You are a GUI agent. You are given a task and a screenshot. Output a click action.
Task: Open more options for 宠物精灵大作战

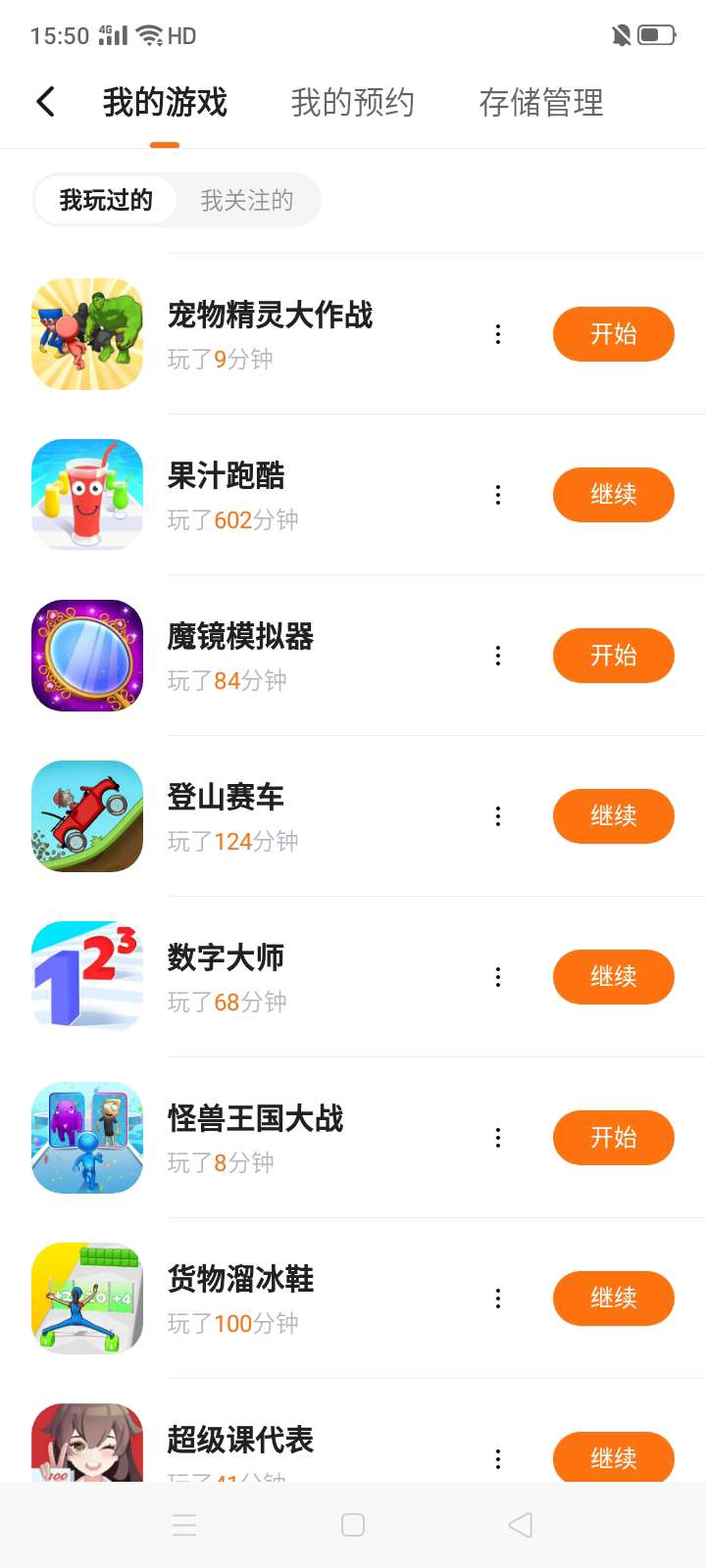tap(498, 334)
